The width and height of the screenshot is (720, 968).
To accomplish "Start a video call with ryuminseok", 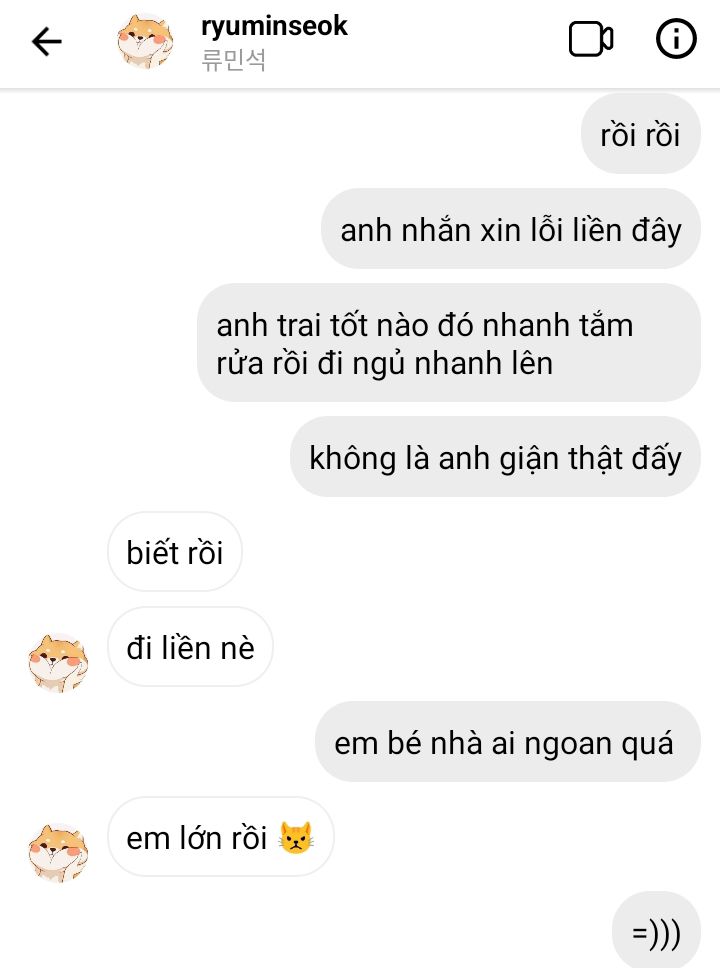I will tap(591, 40).
